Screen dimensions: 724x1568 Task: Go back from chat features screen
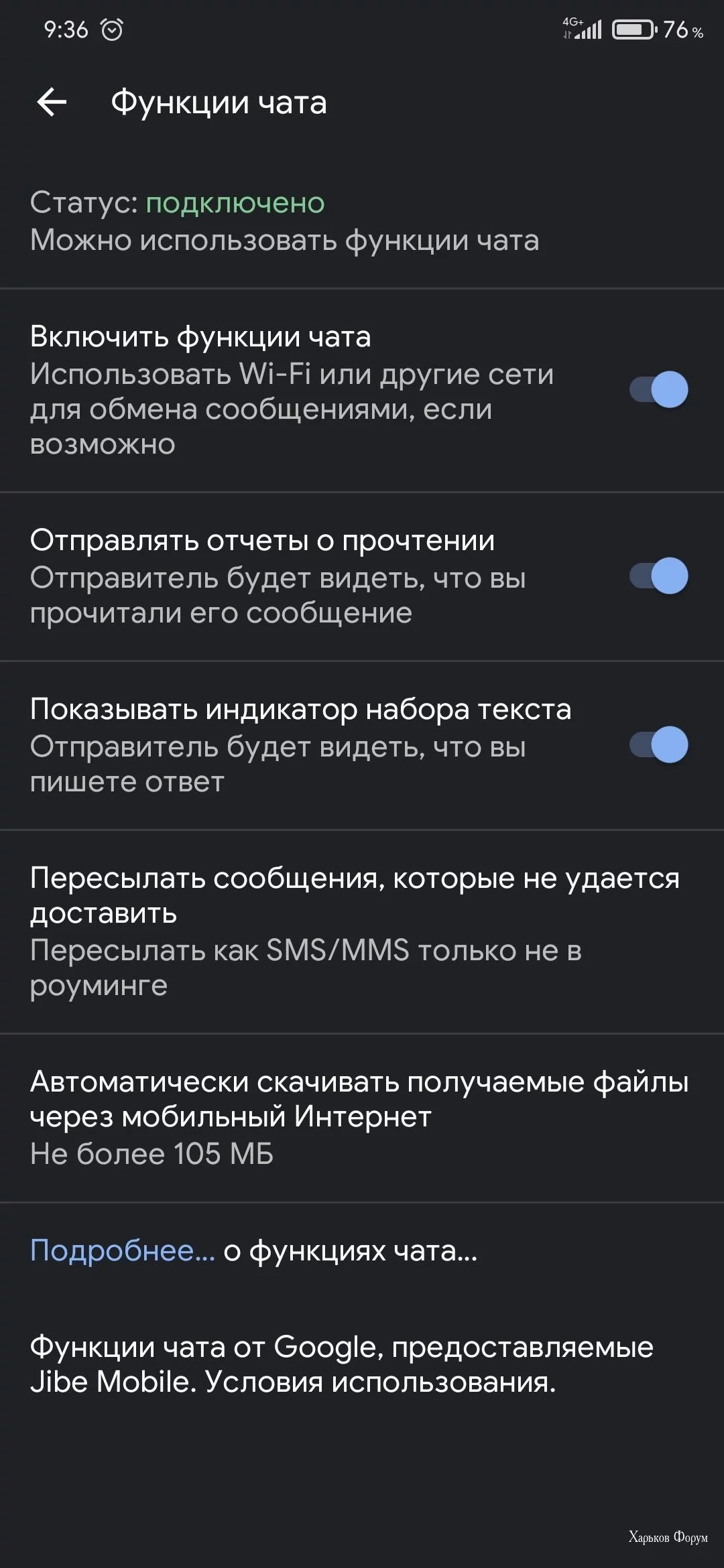tap(52, 103)
